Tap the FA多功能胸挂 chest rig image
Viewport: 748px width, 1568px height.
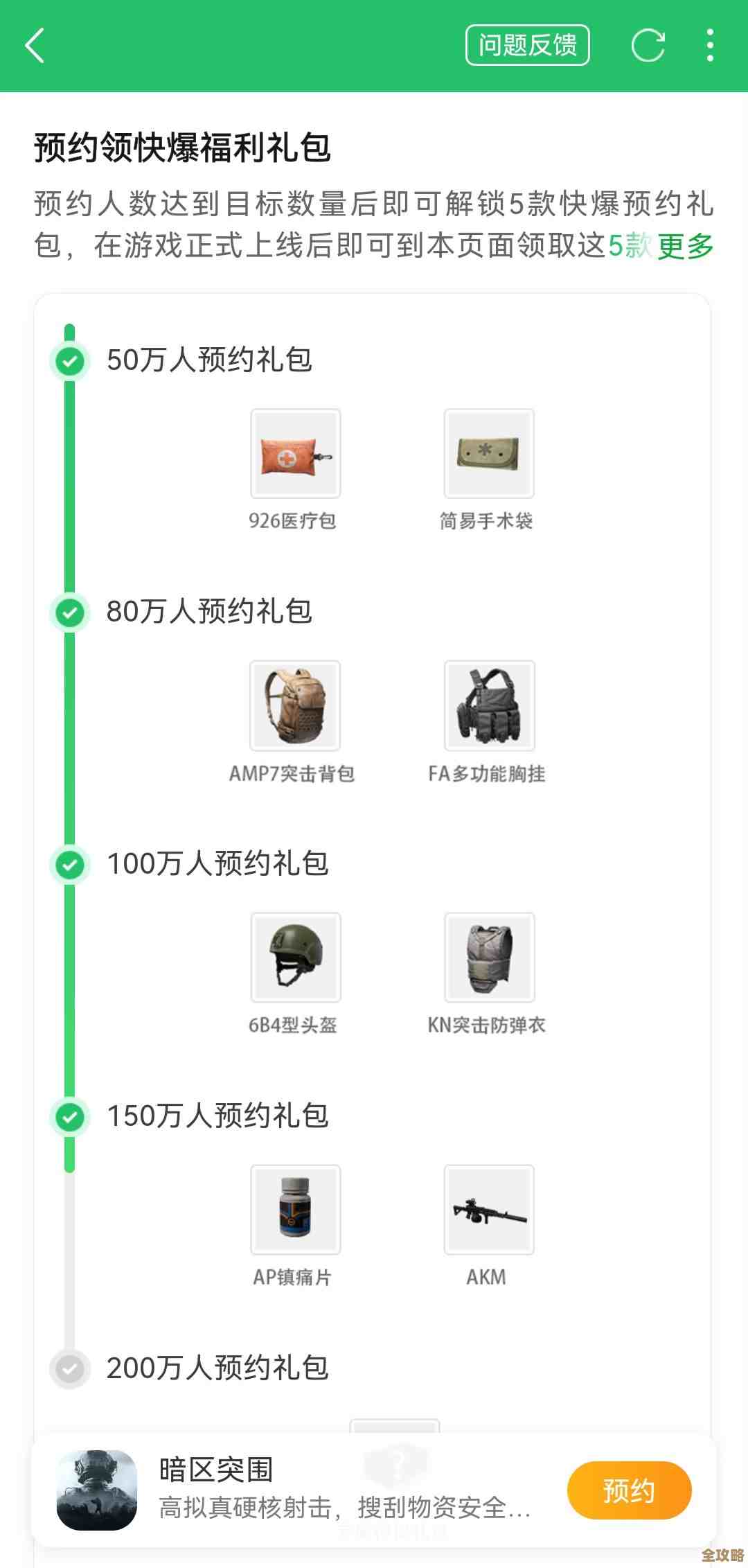point(489,706)
